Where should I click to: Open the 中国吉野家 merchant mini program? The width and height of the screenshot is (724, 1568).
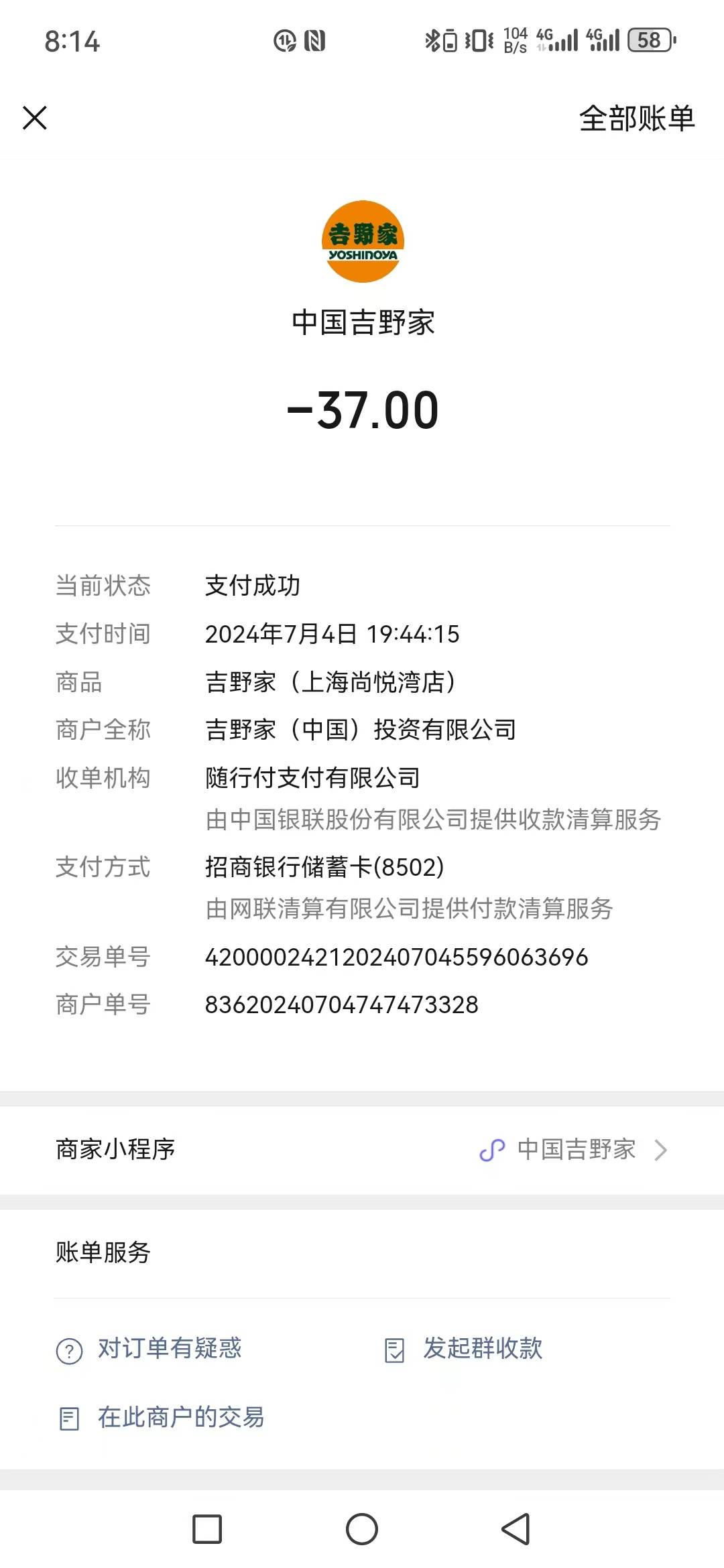(x=362, y=1150)
